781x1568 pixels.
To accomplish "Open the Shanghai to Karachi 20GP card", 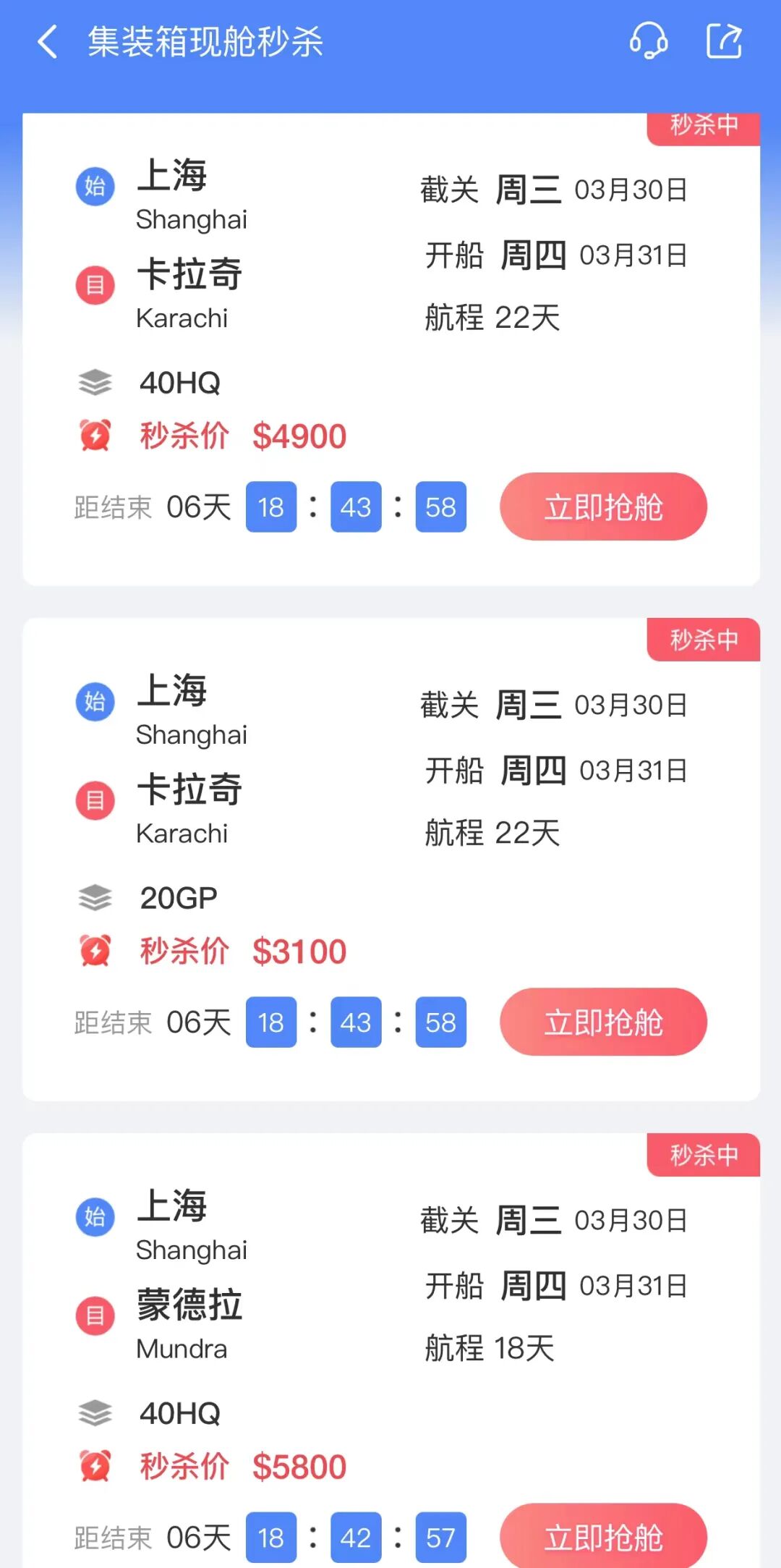I will tap(391, 860).
